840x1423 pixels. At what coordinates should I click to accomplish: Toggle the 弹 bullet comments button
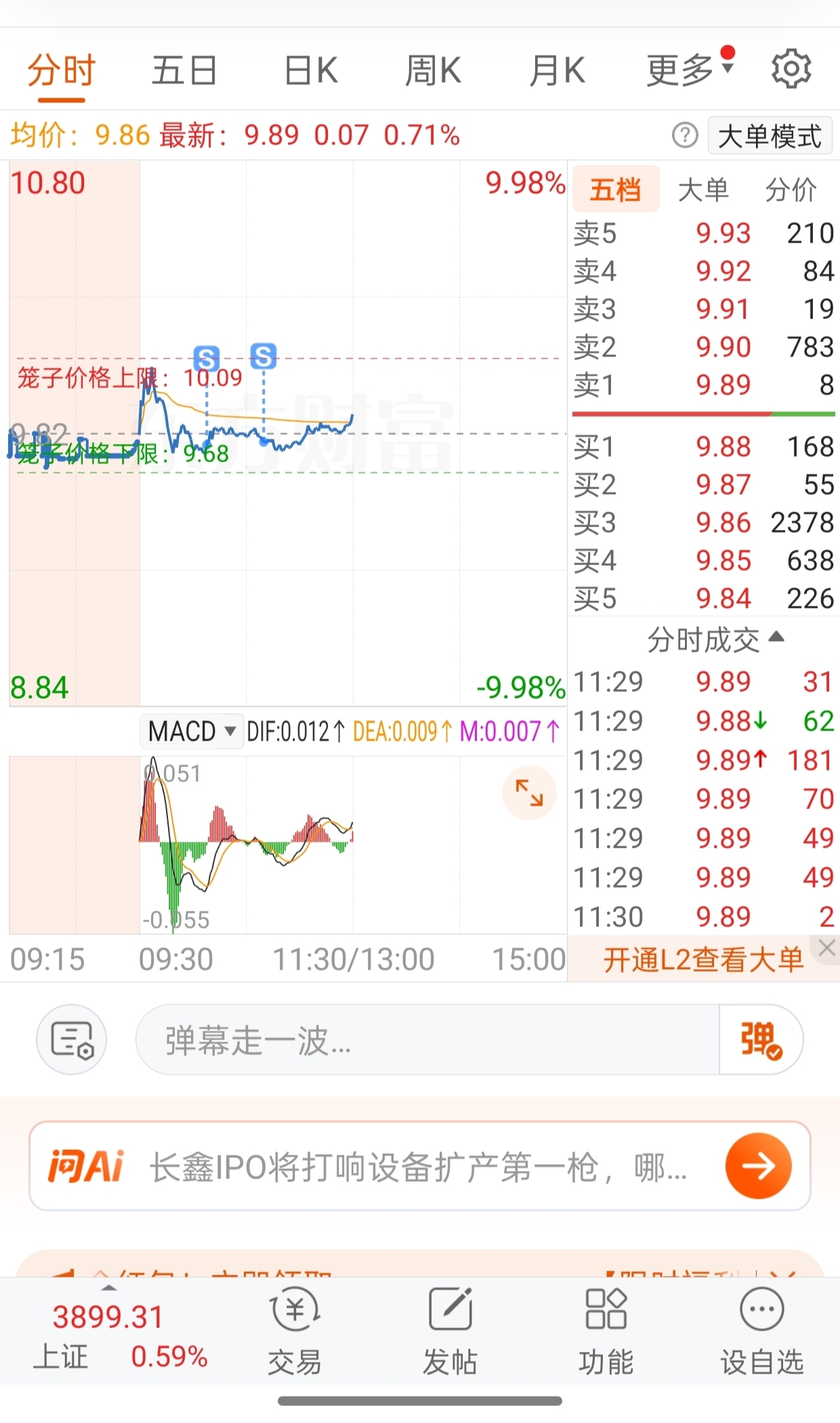(761, 1039)
